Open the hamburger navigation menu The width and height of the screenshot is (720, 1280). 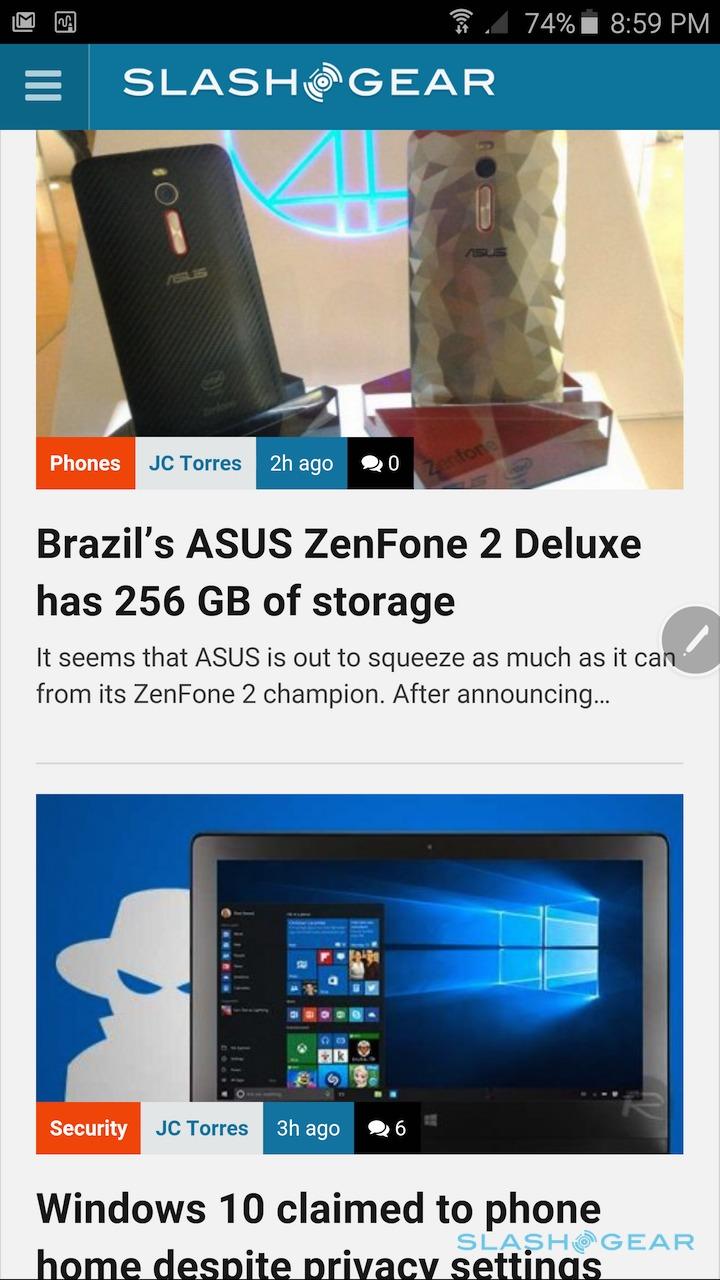[43, 86]
